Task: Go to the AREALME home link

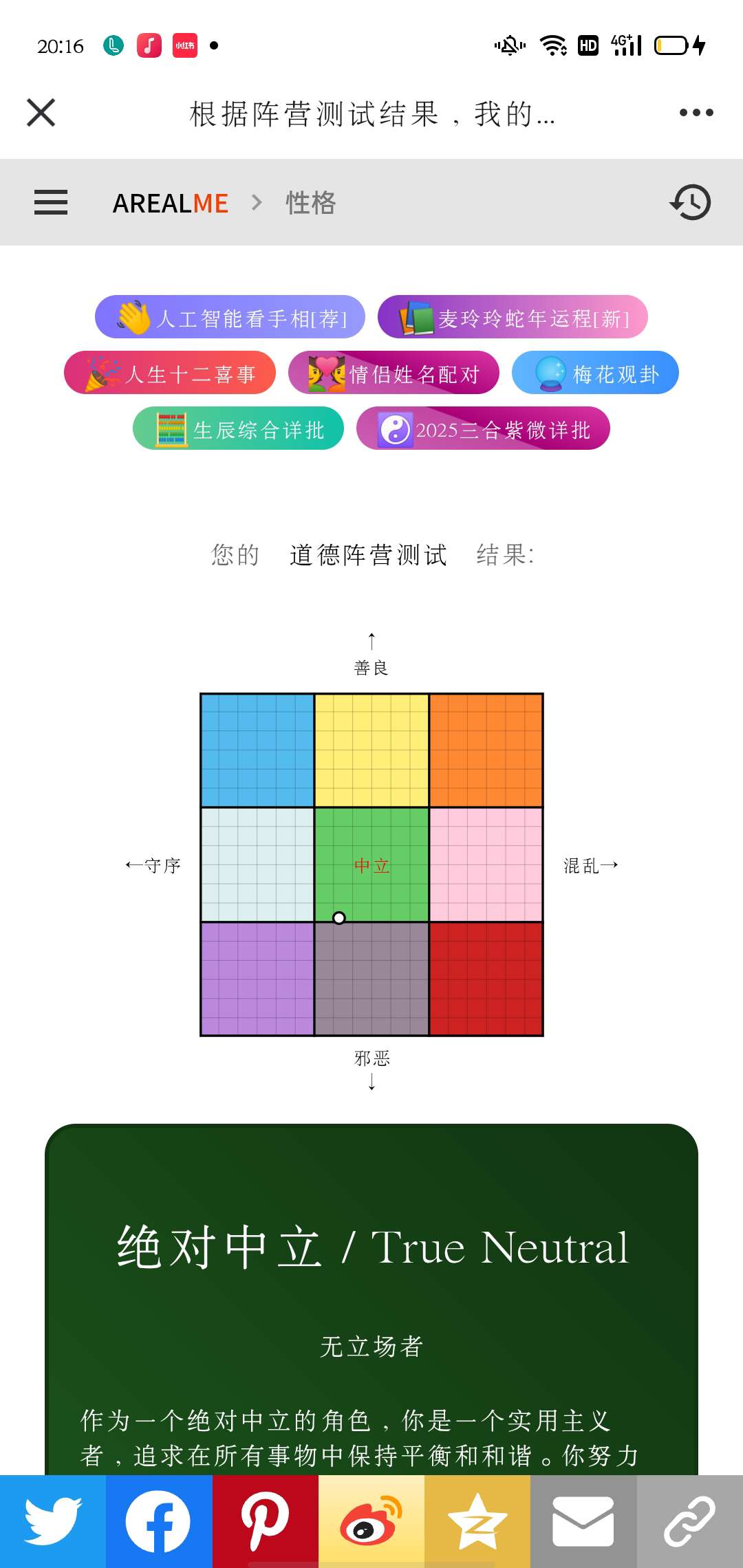Action: click(x=170, y=204)
